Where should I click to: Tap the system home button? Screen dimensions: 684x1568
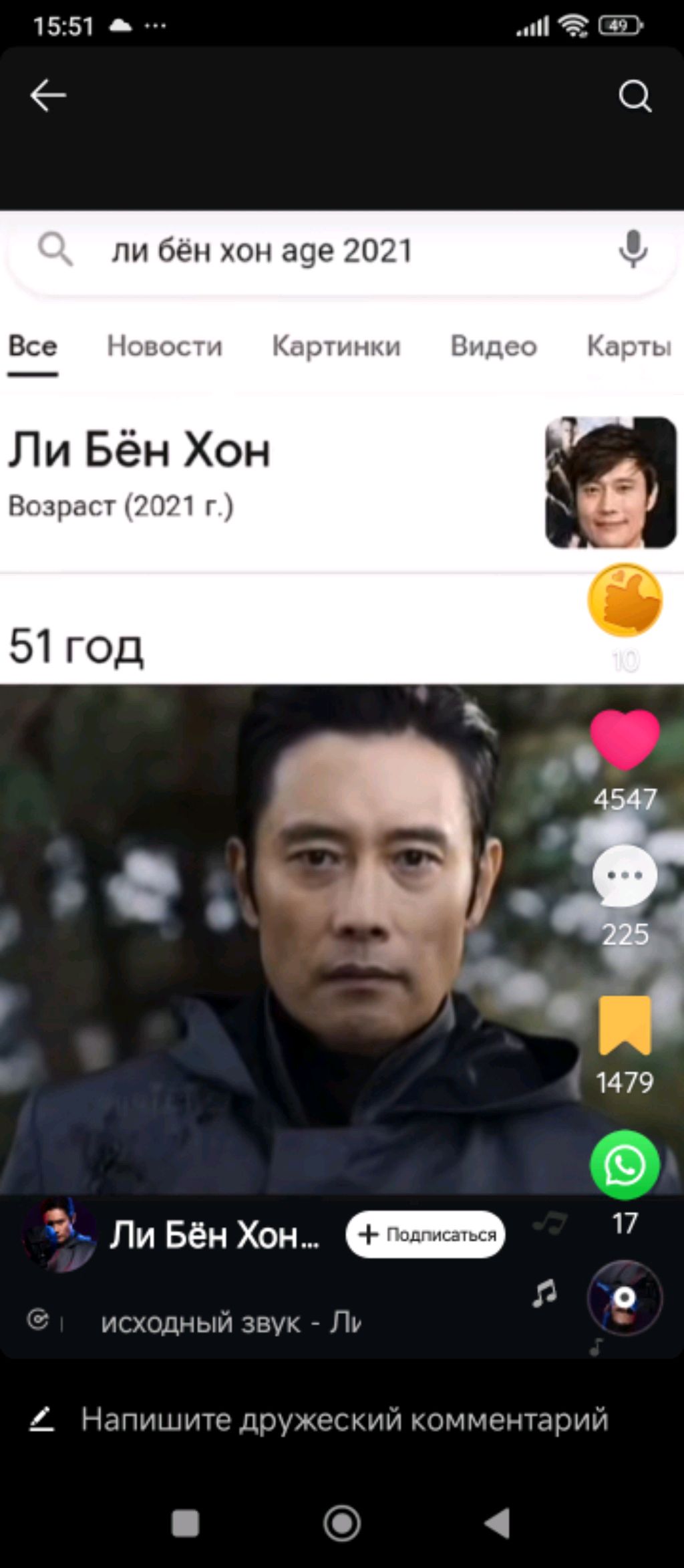point(342,1524)
